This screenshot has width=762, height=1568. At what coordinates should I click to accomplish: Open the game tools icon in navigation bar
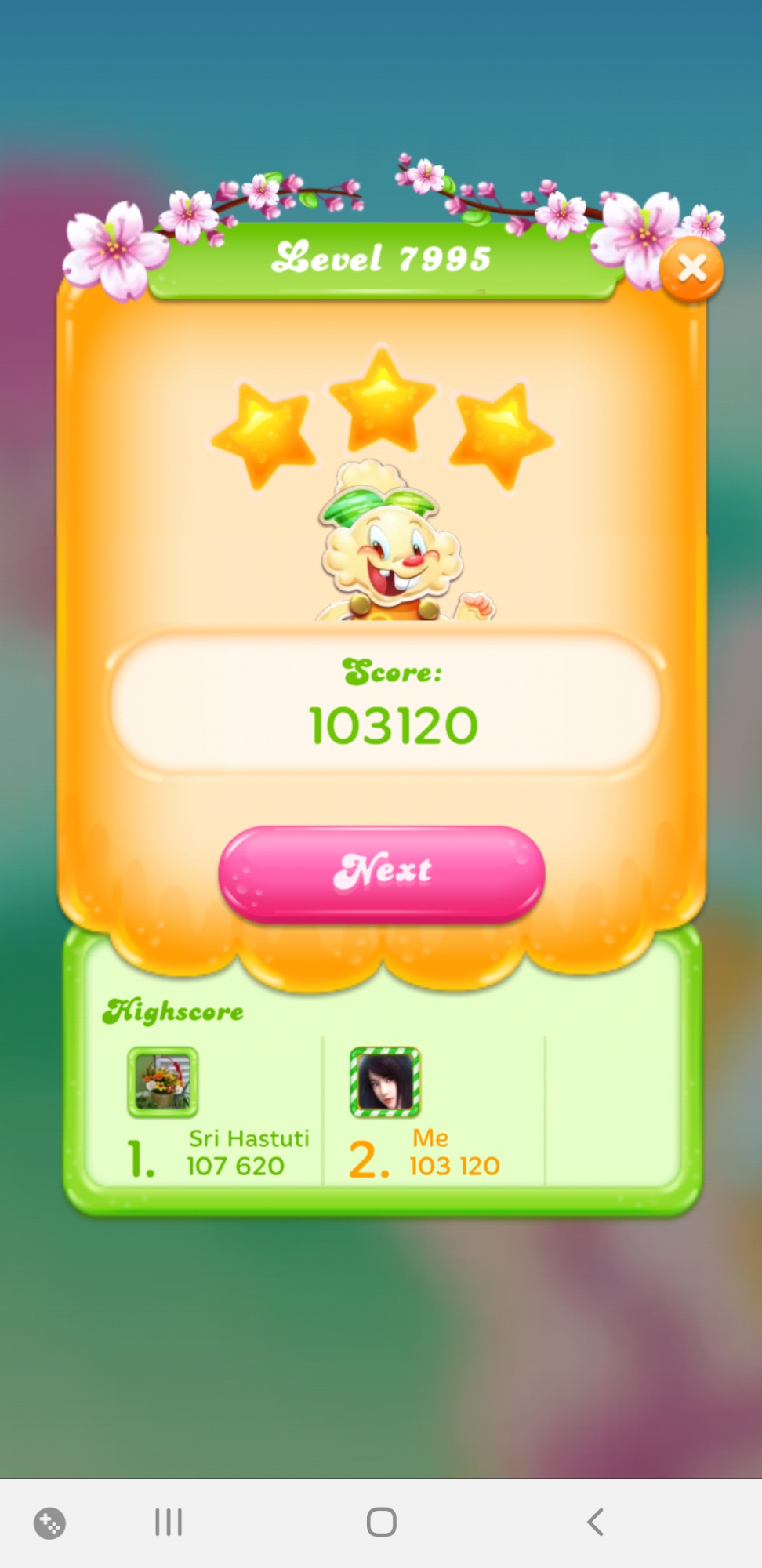point(49,1523)
